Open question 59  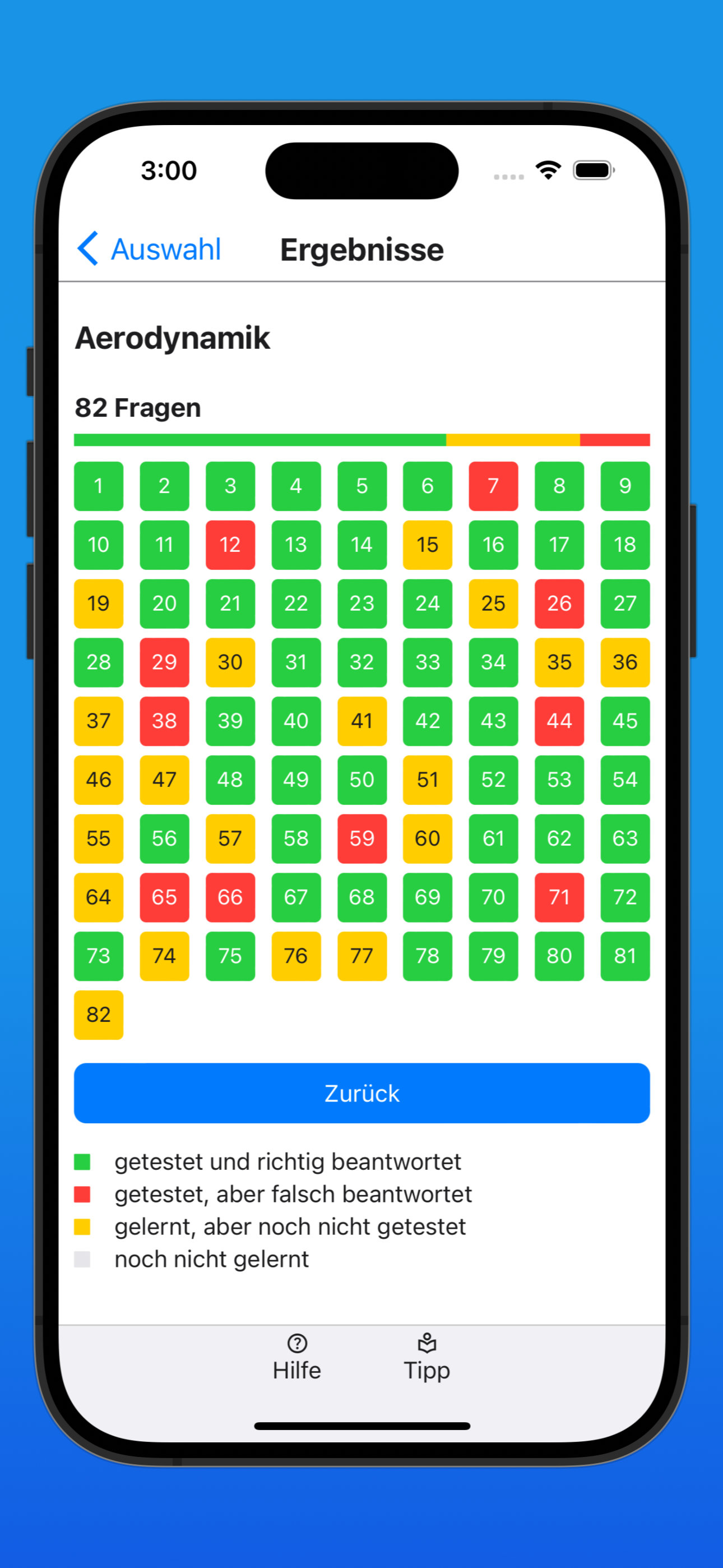(361, 838)
